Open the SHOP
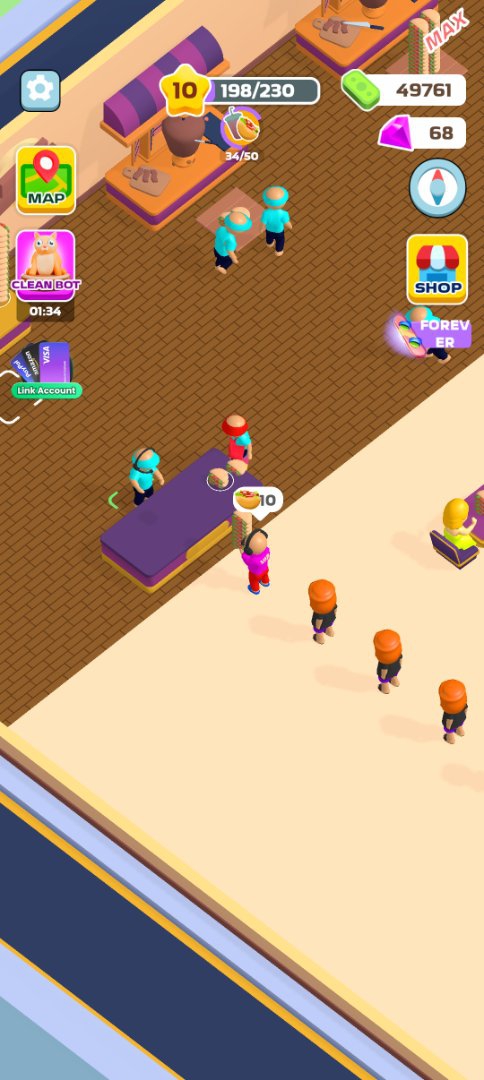 coord(437,269)
